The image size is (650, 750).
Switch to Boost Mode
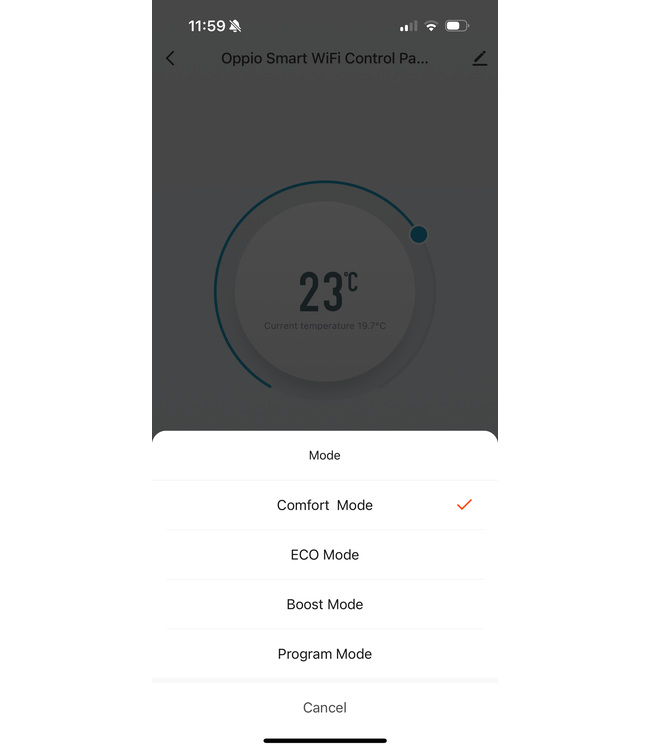[324, 604]
